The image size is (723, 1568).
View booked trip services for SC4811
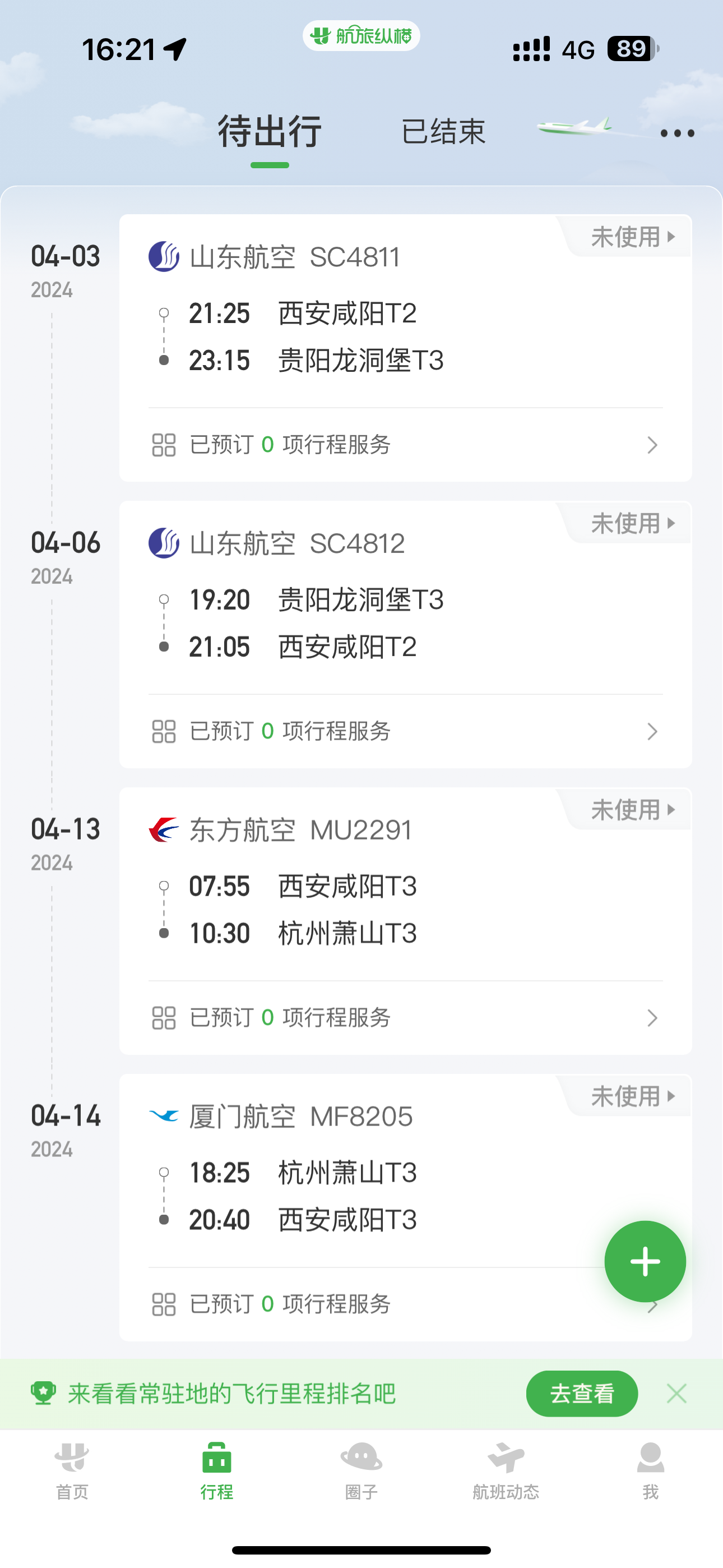pos(405,445)
